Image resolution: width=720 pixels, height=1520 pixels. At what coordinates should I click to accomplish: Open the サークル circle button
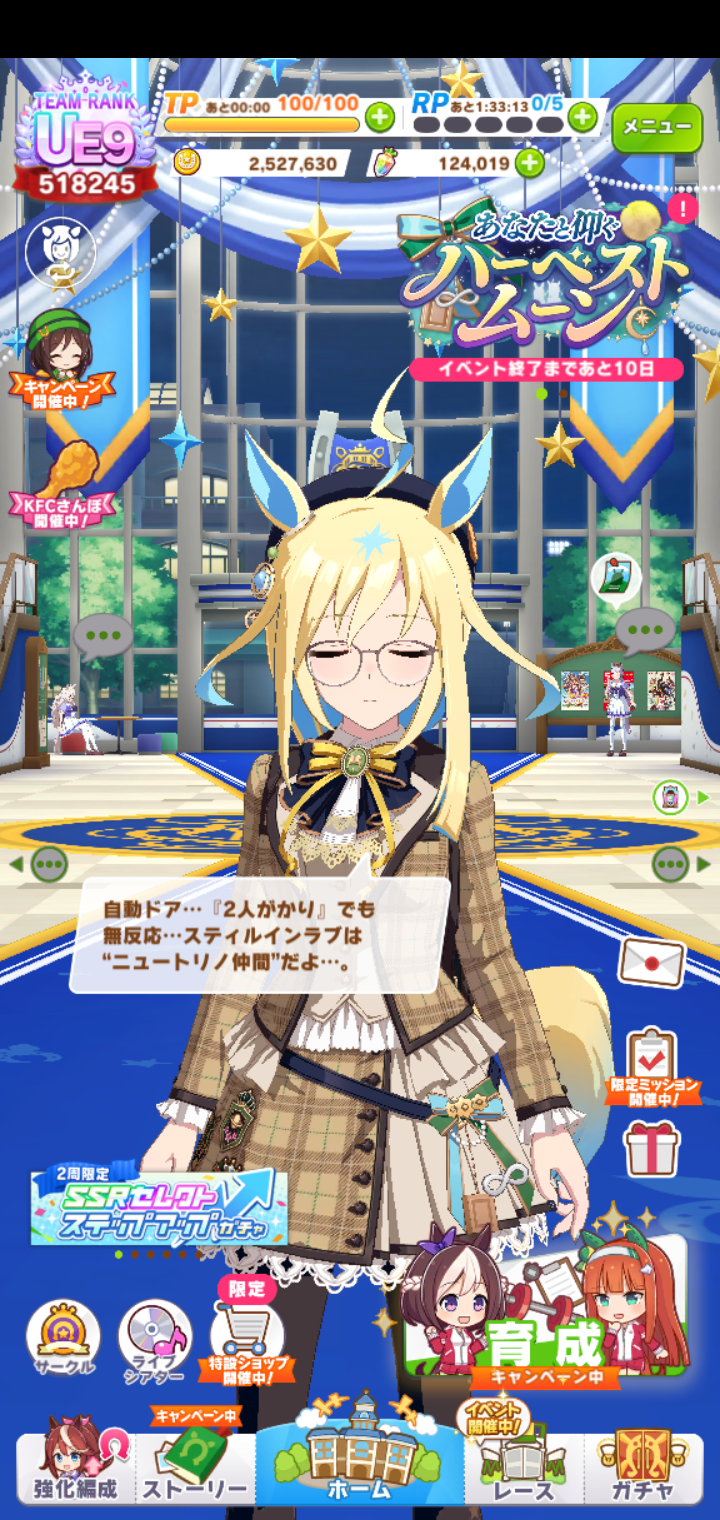tap(63, 1340)
